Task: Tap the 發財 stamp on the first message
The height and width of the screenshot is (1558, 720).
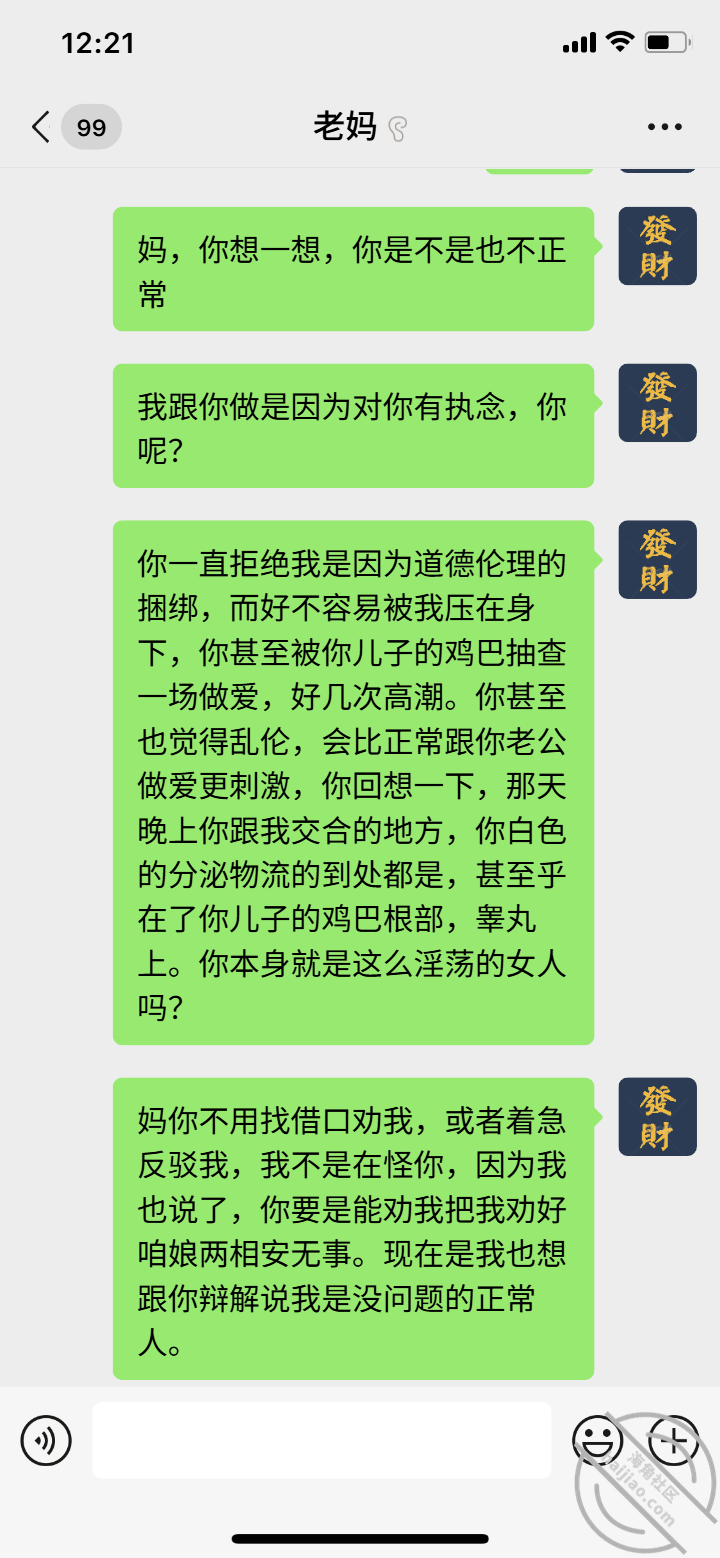Action: tap(657, 247)
